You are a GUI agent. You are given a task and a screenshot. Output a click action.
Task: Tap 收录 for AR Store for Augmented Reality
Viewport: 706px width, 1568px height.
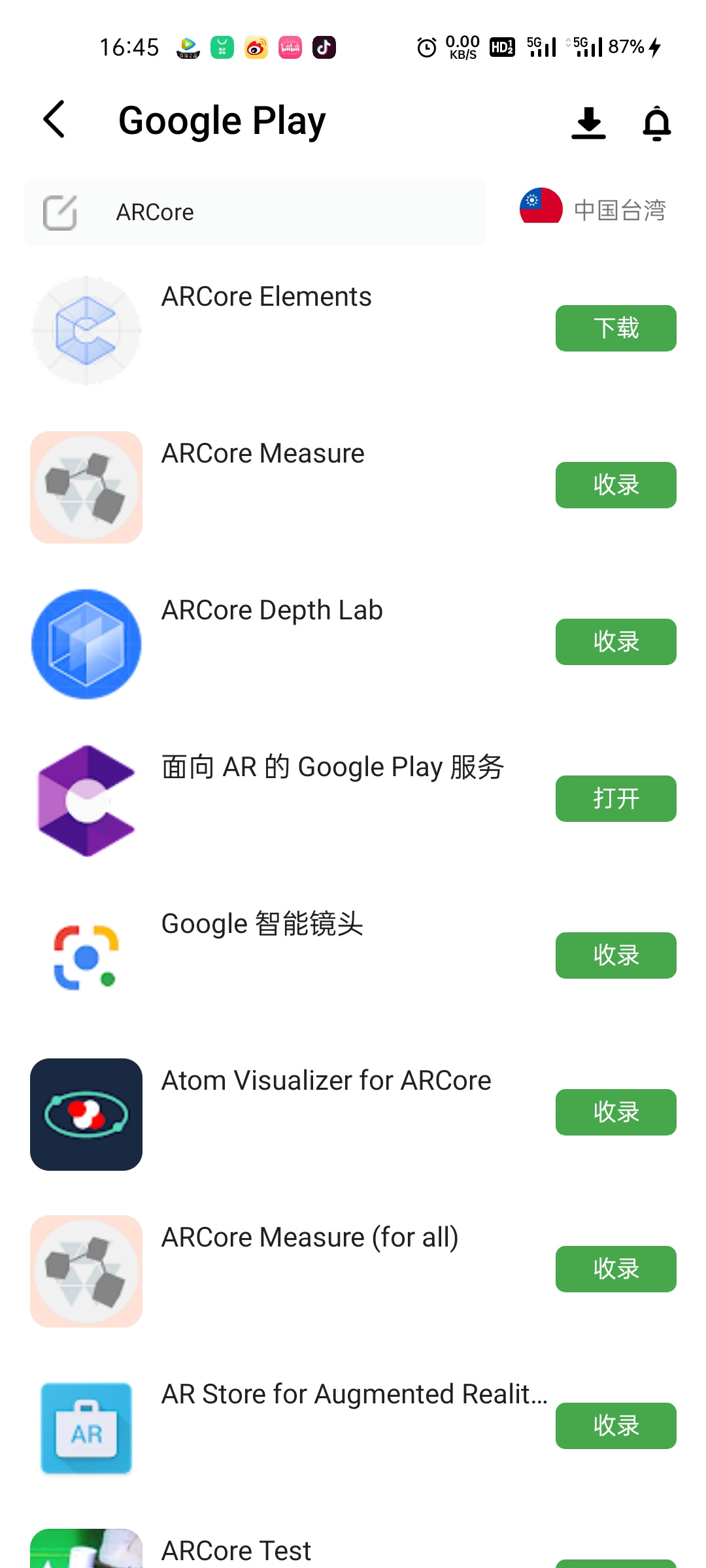tap(616, 1426)
